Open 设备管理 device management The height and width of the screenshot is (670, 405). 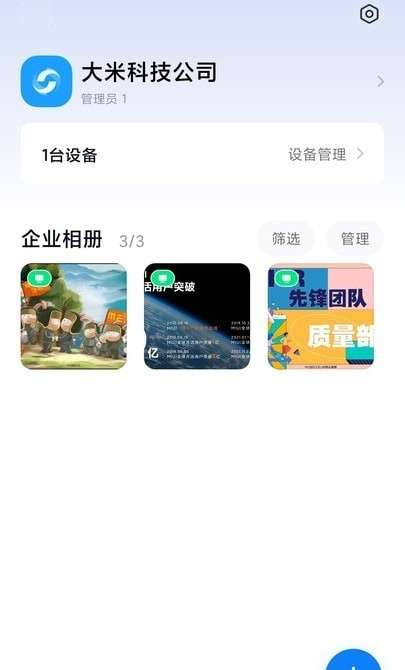pos(326,154)
